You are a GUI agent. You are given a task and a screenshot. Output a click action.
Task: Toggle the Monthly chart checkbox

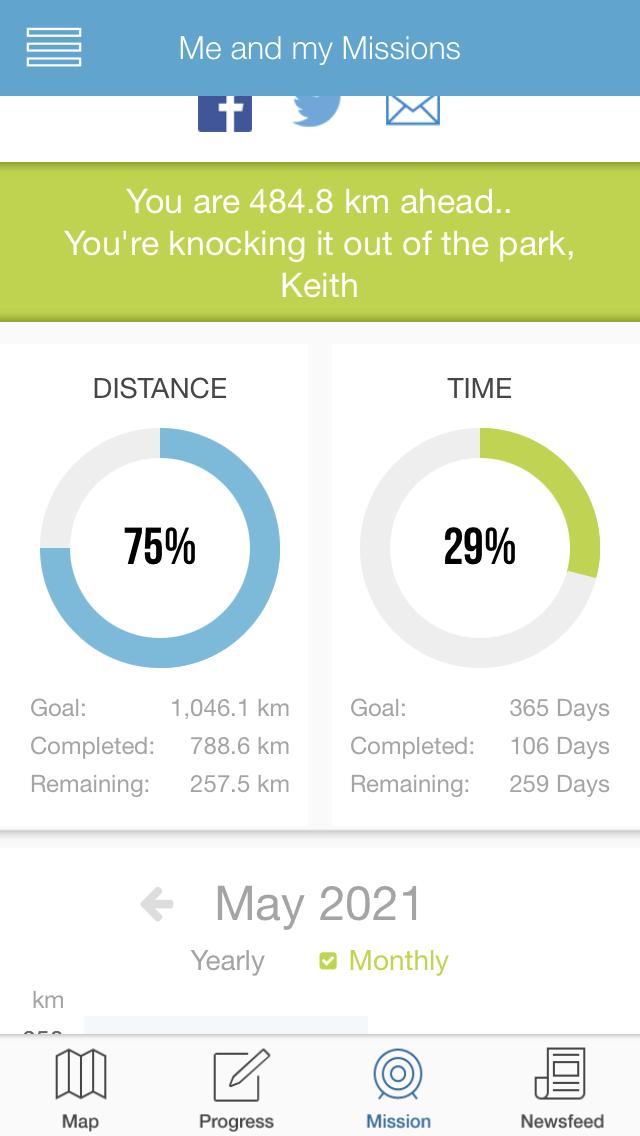coord(328,961)
